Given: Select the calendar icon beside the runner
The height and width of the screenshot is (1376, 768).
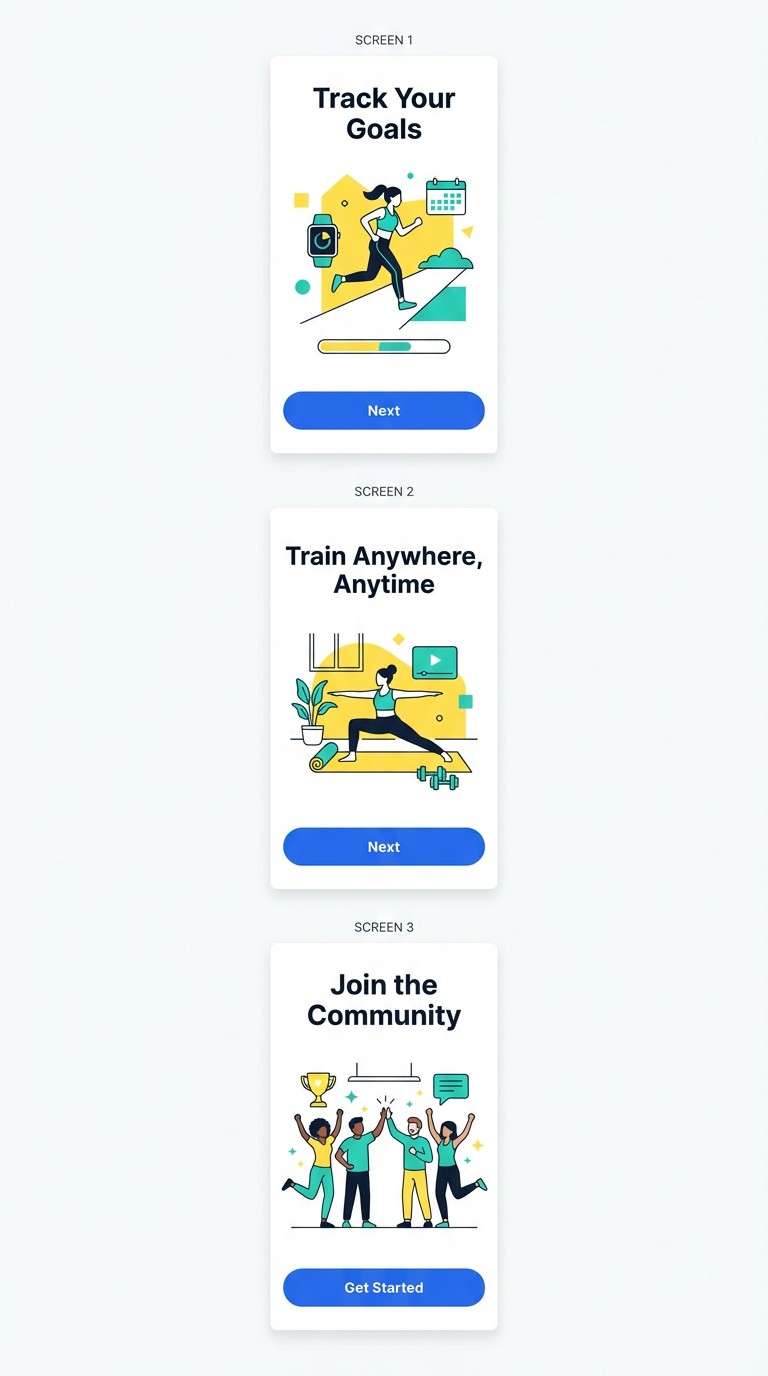Looking at the screenshot, I should tap(447, 198).
